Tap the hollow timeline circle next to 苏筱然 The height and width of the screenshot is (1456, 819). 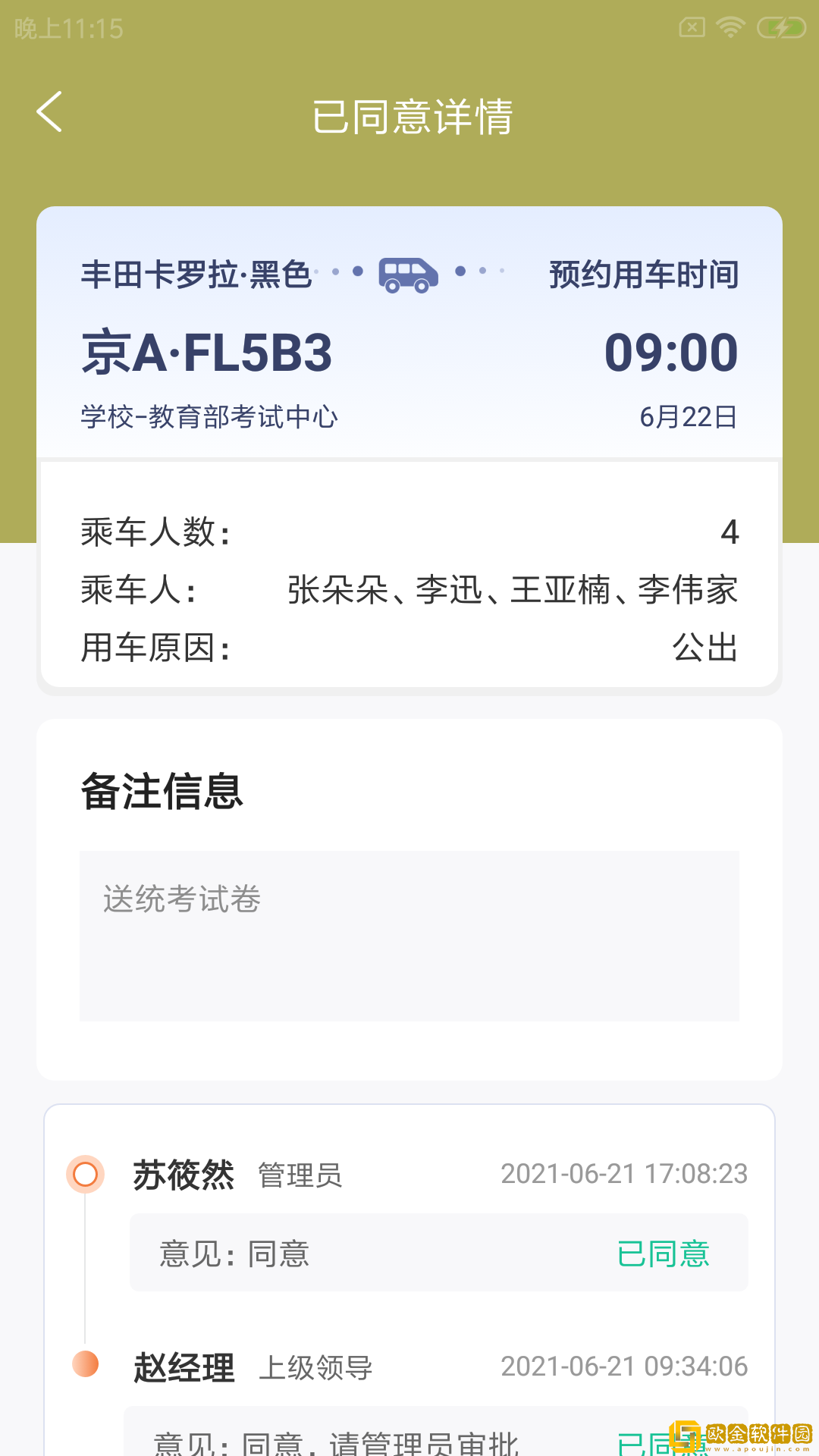86,1172
